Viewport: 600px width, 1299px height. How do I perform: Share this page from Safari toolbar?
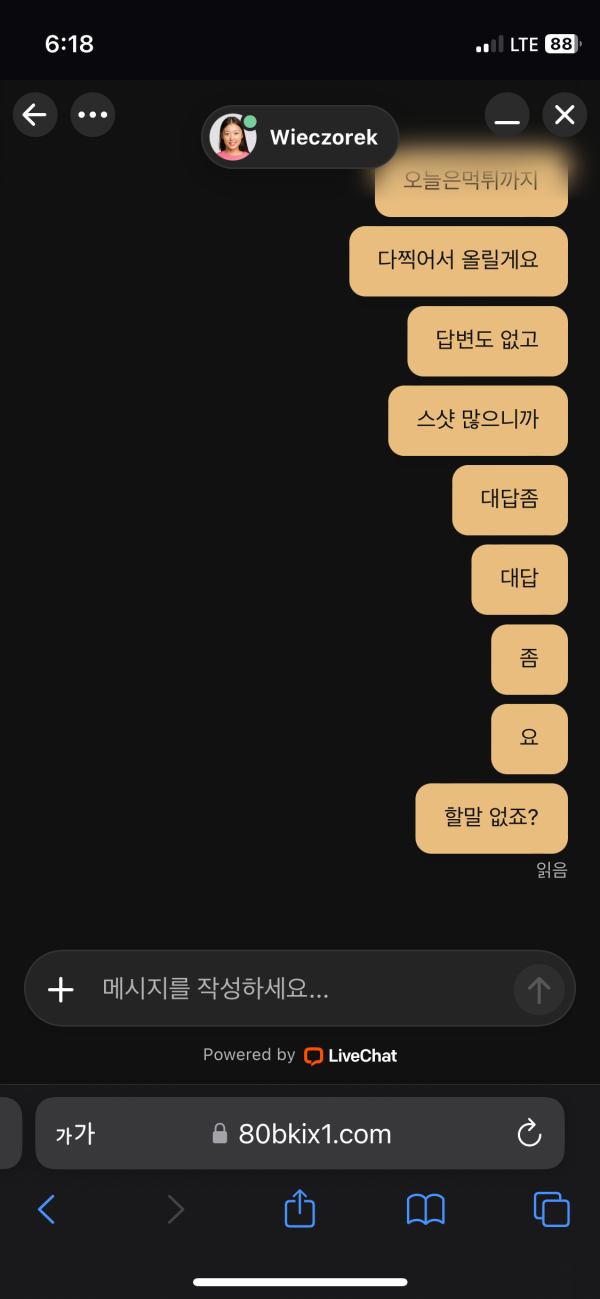click(300, 1210)
